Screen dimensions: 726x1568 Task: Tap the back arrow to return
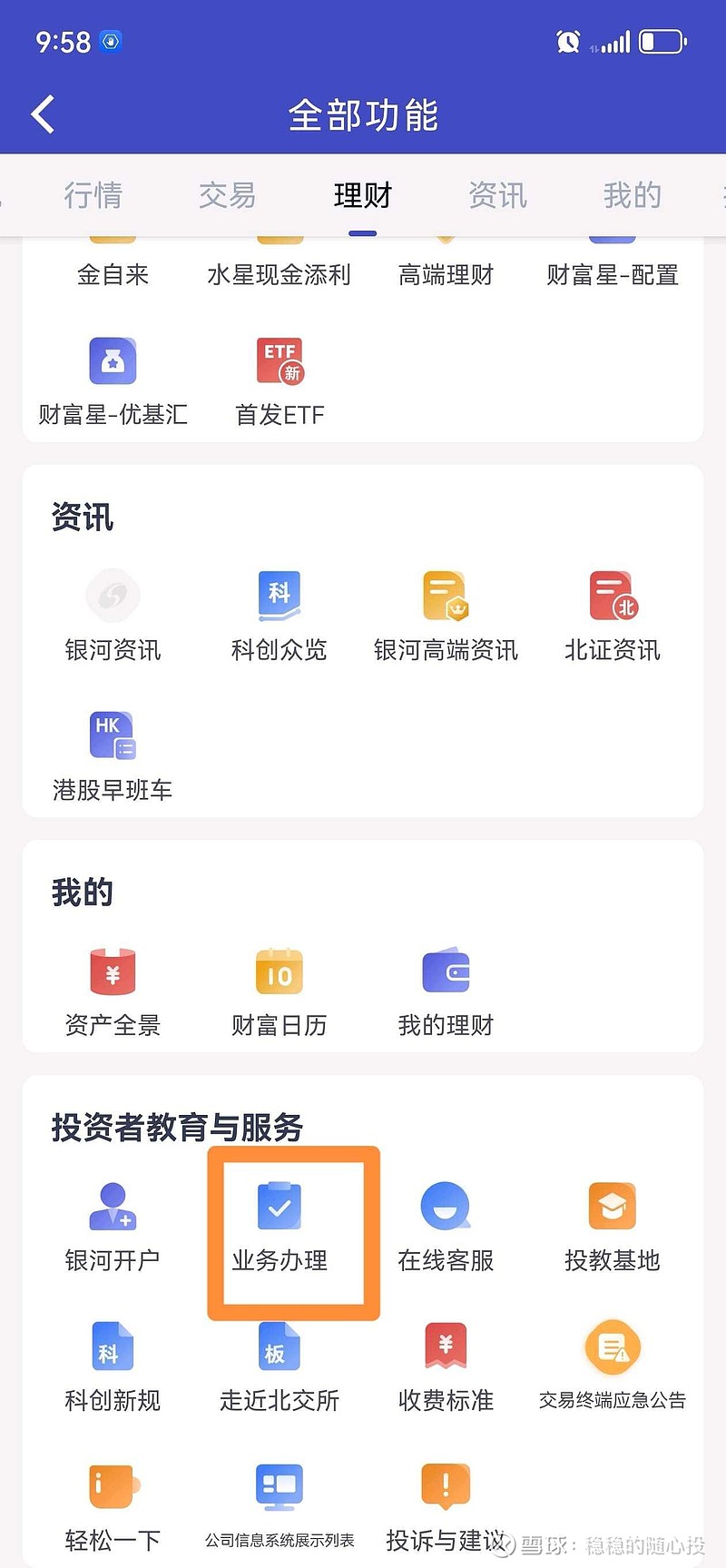pos(41,113)
